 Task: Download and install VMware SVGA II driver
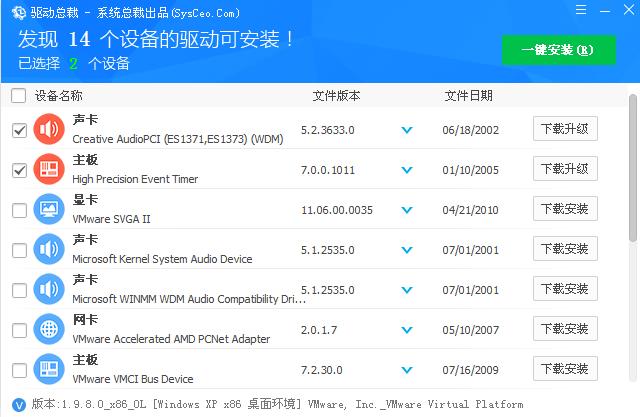point(565,209)
